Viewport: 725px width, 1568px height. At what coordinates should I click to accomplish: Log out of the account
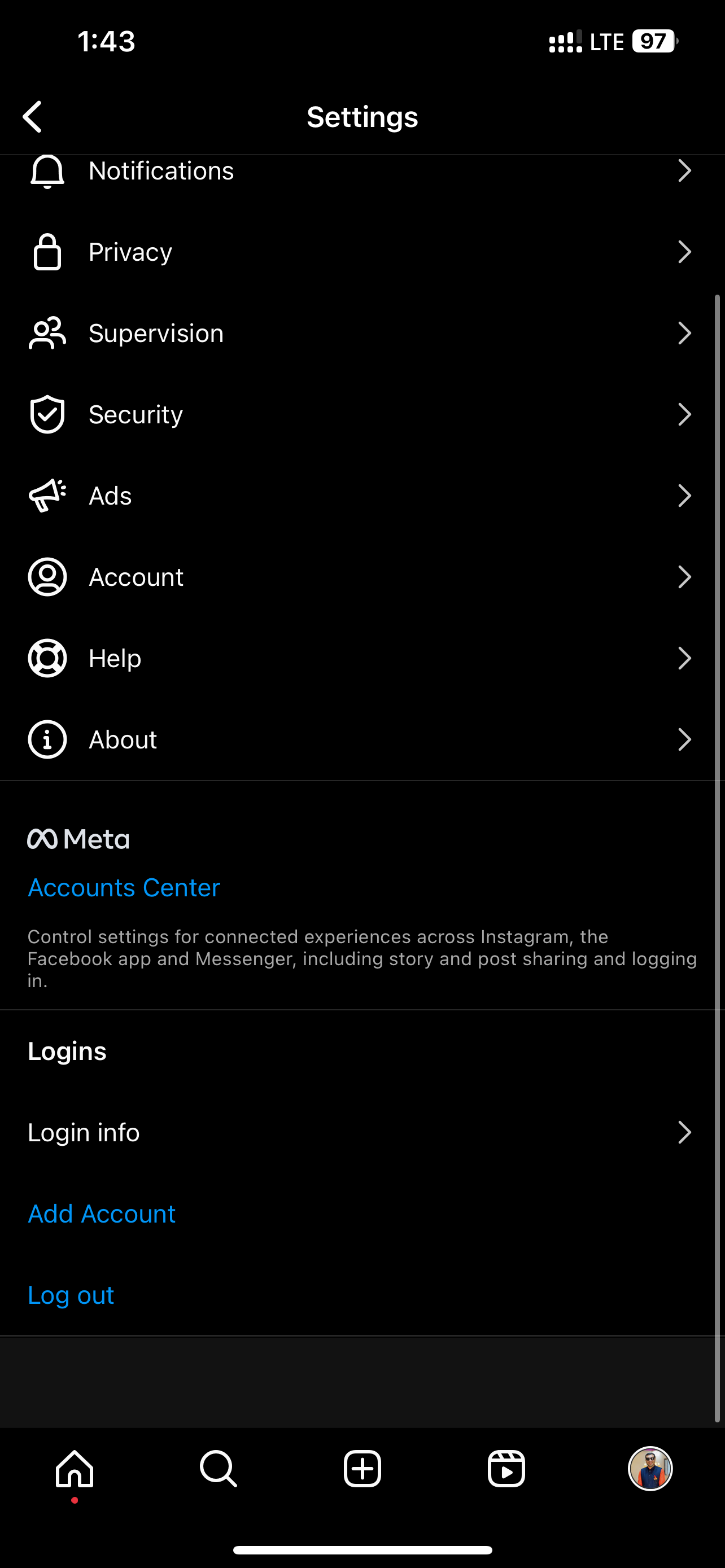click(x=71, y=1295)
